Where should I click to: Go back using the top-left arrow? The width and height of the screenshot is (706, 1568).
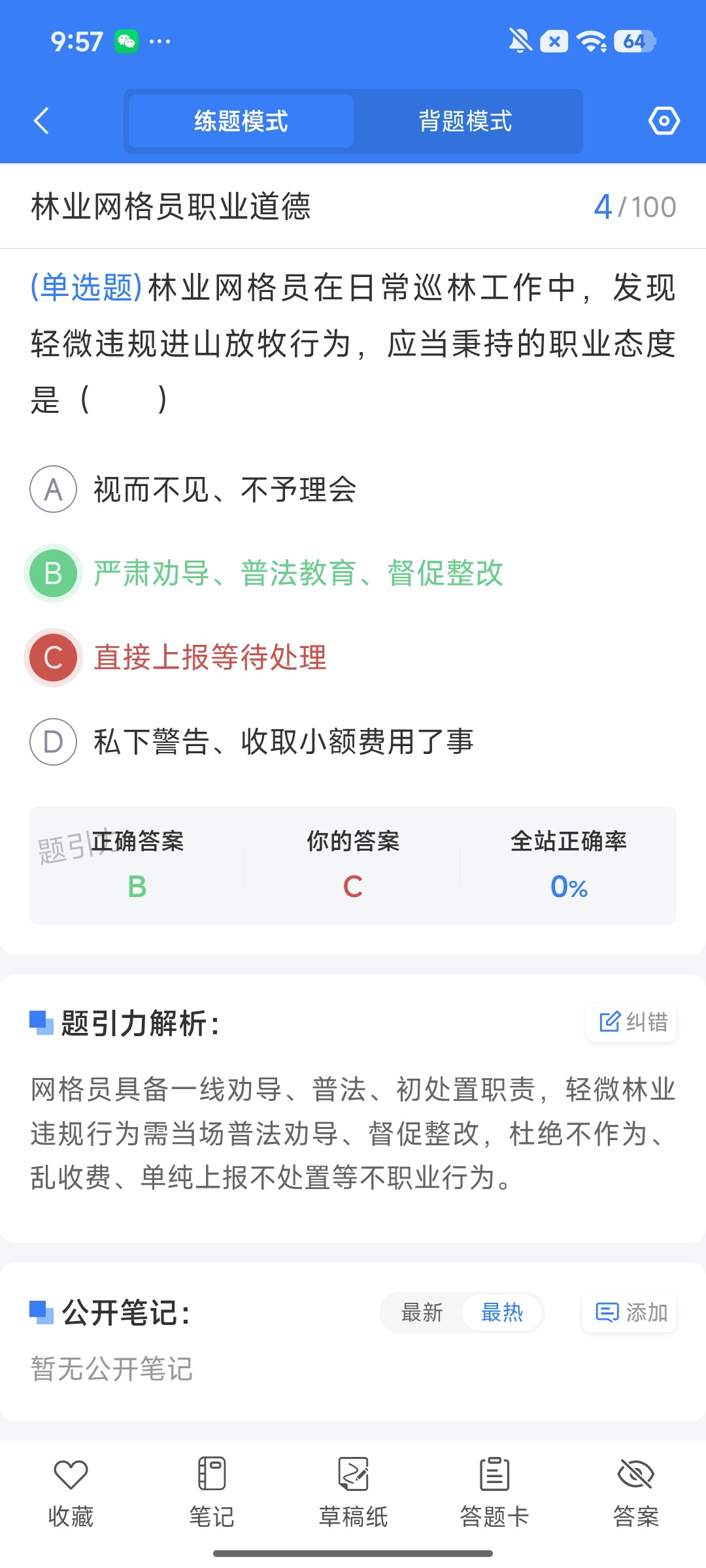coord(41,121)
